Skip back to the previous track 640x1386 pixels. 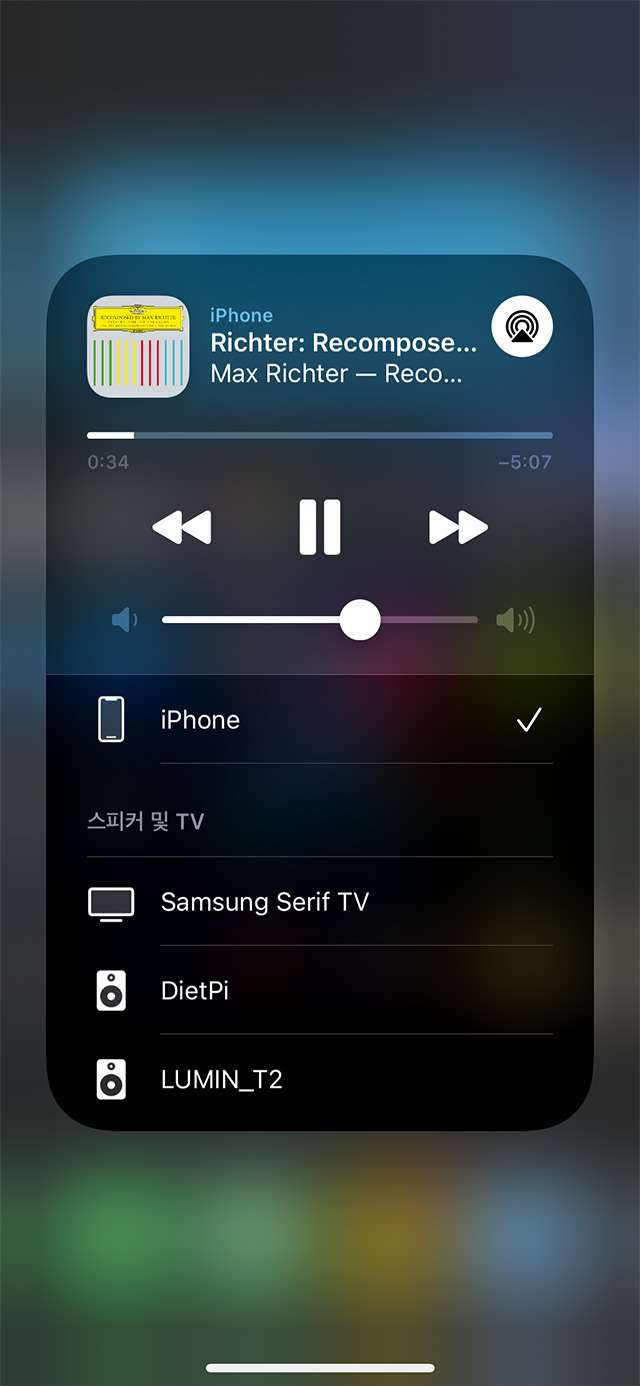tap(182, 527)
